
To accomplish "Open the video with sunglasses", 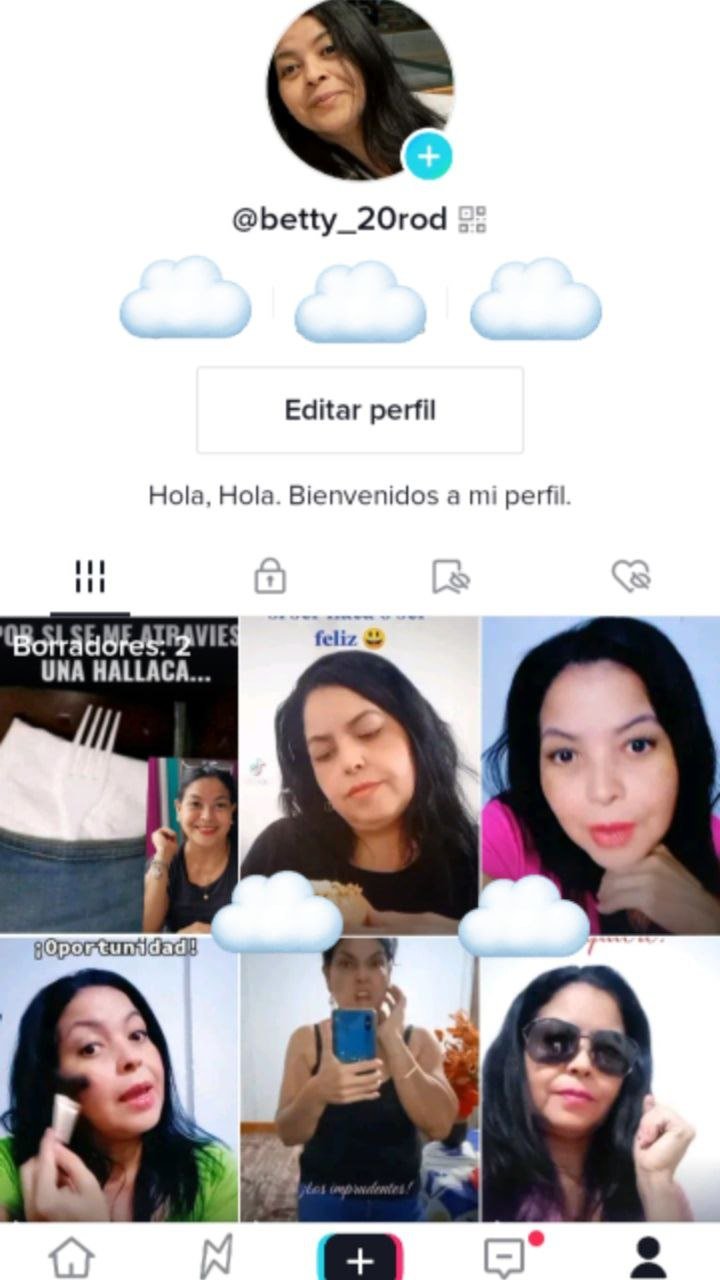I will point(601,1079).
